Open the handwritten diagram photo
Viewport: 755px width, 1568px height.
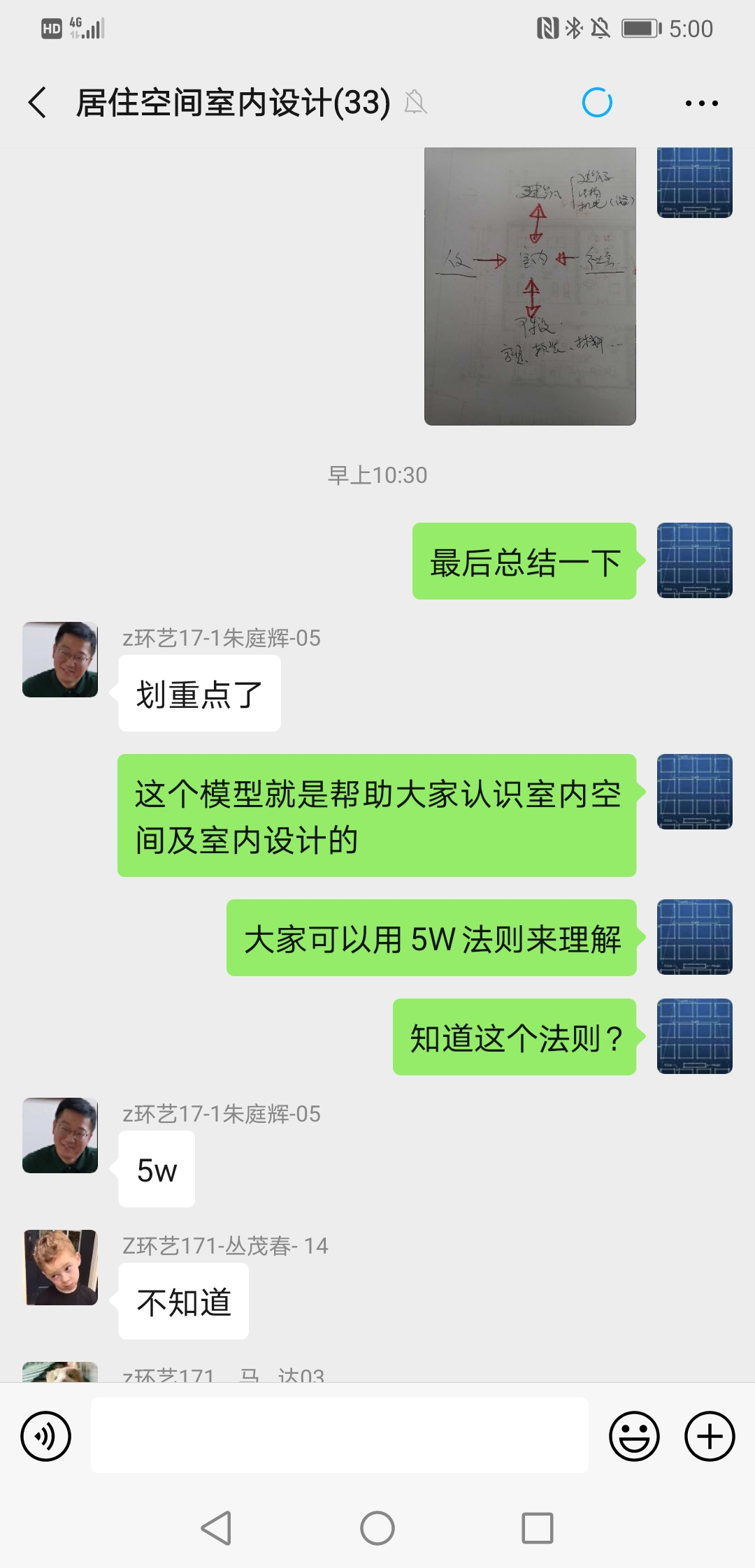tap(530, 286)
